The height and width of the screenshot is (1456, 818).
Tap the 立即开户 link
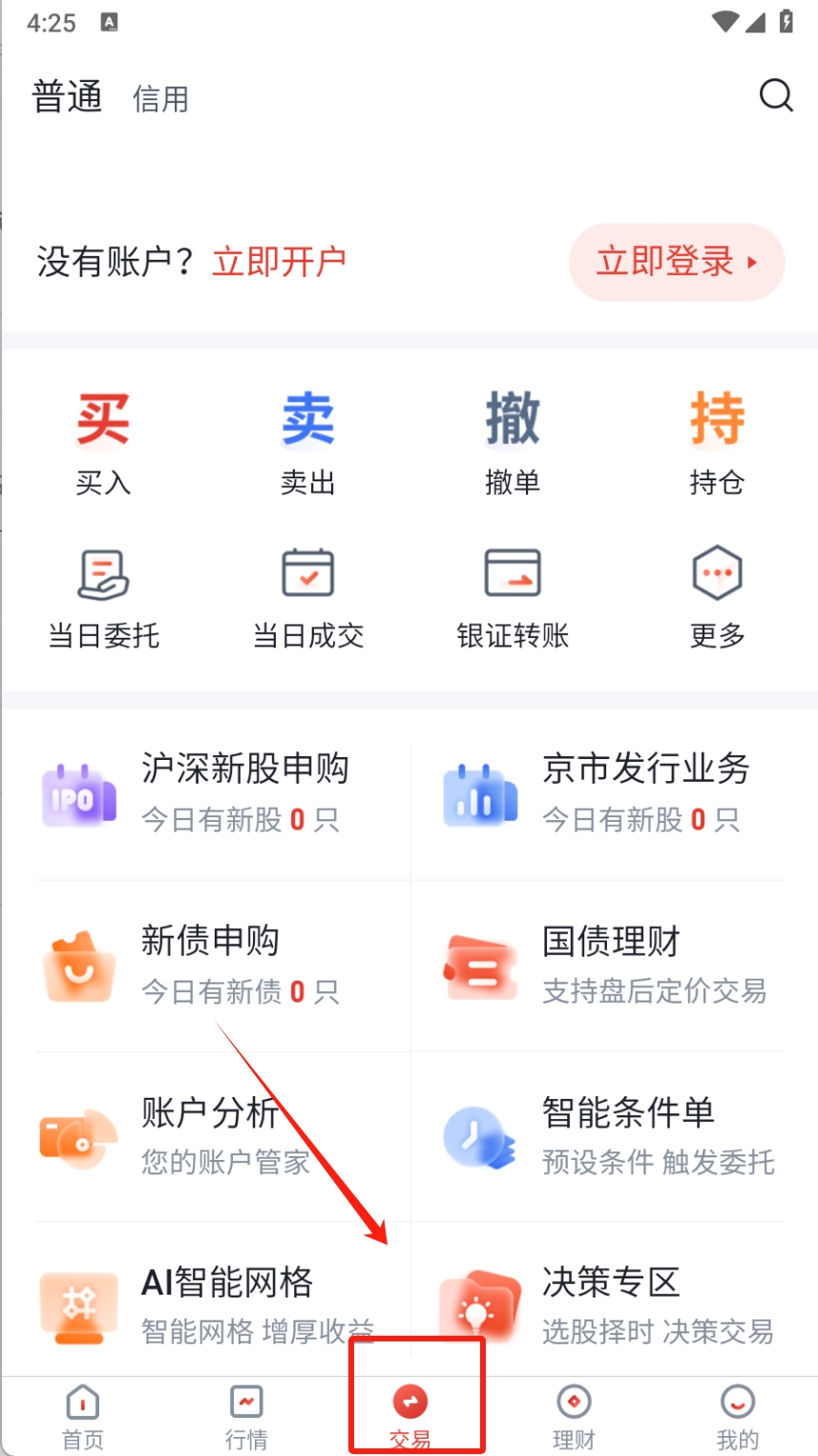click(279, 262)
